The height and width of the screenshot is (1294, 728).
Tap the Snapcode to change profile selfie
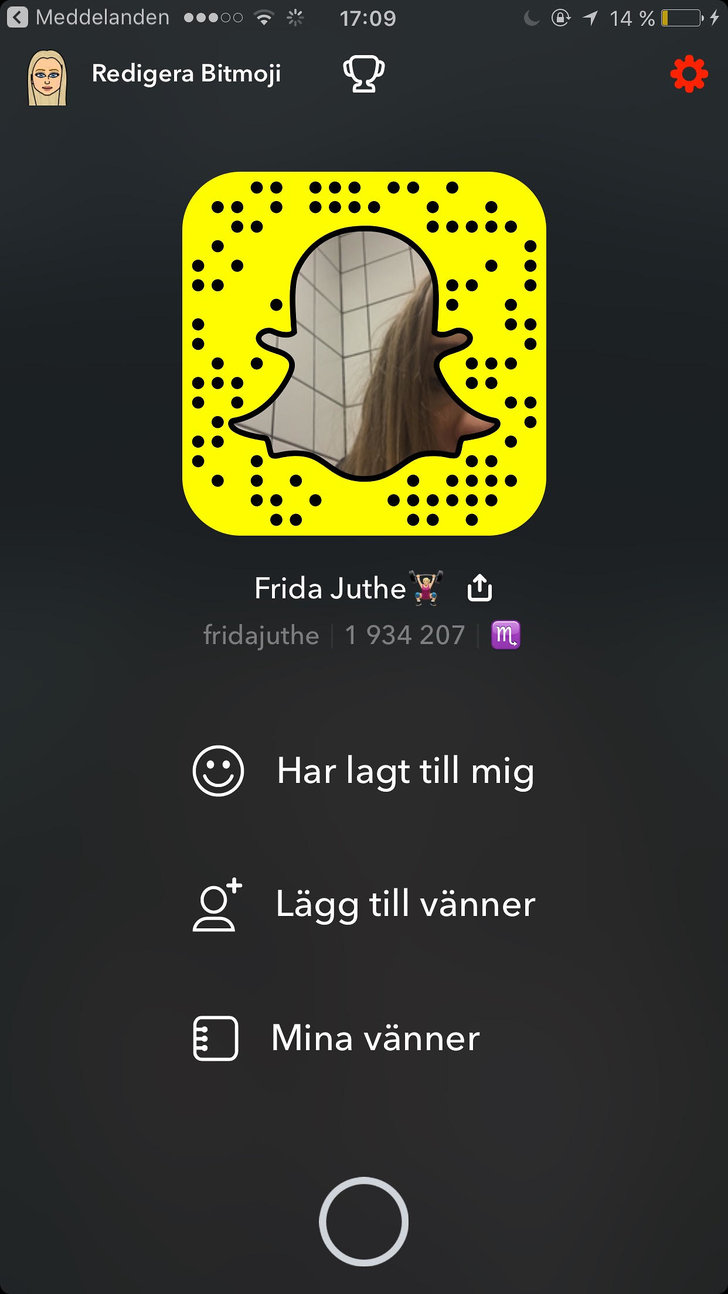(x=364, y=354)
